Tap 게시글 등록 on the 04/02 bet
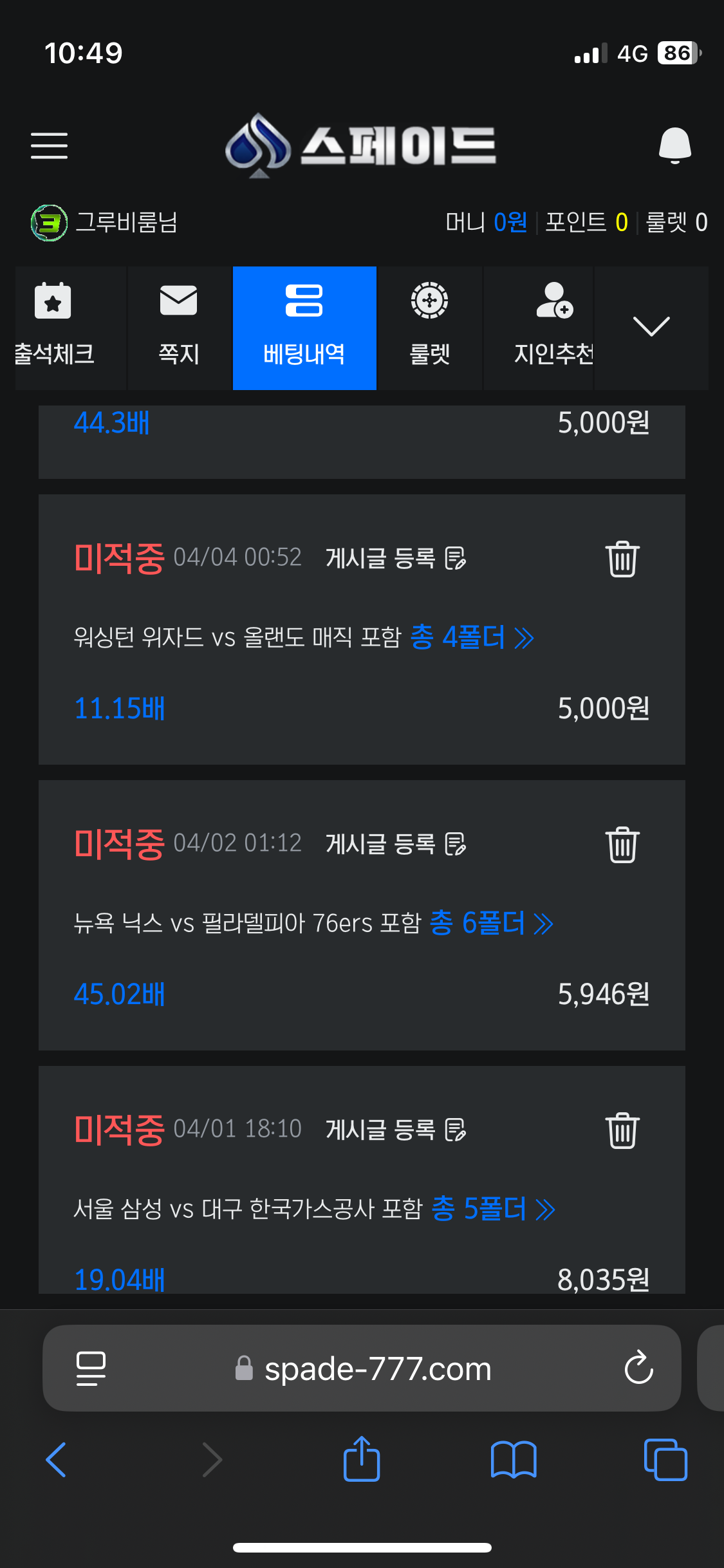The image size is (724, 1568). pyautogui.click(x=396, y=844)
